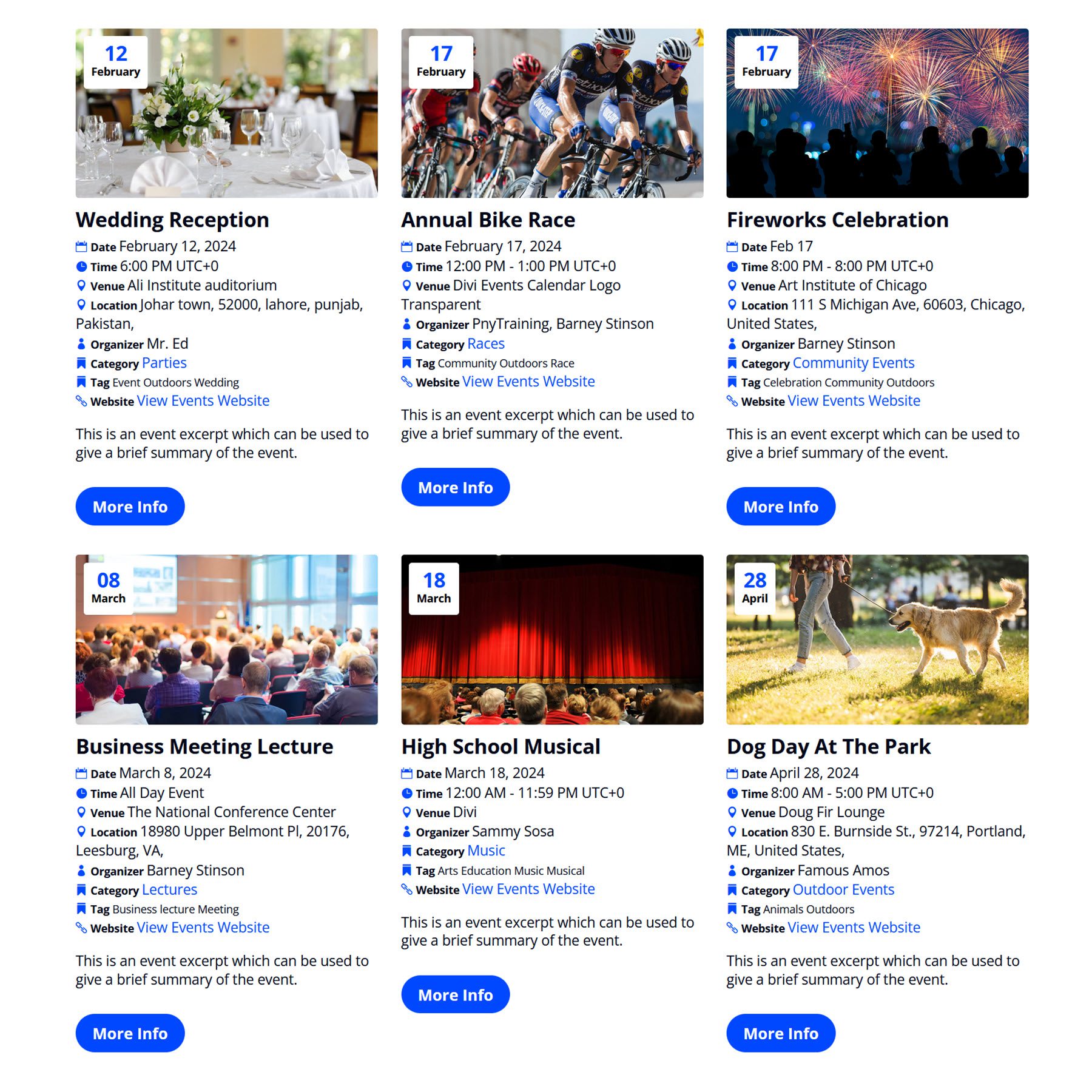Screen dimensions: 1092x1092
Task: View More Info for Fireworks Celebration
Action: (780, 506)
